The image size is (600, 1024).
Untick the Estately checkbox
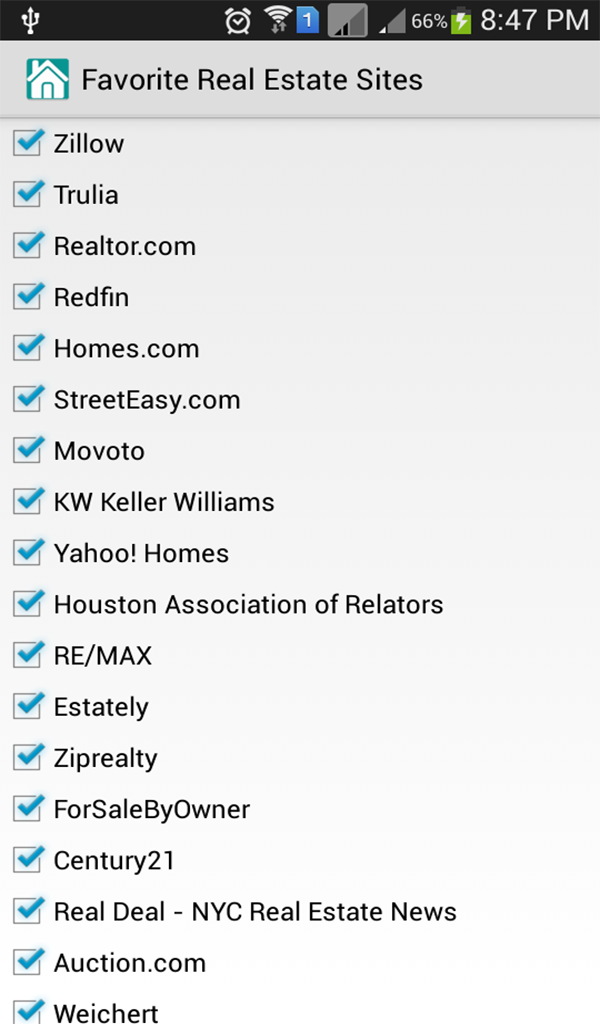(x=28, y=706)
